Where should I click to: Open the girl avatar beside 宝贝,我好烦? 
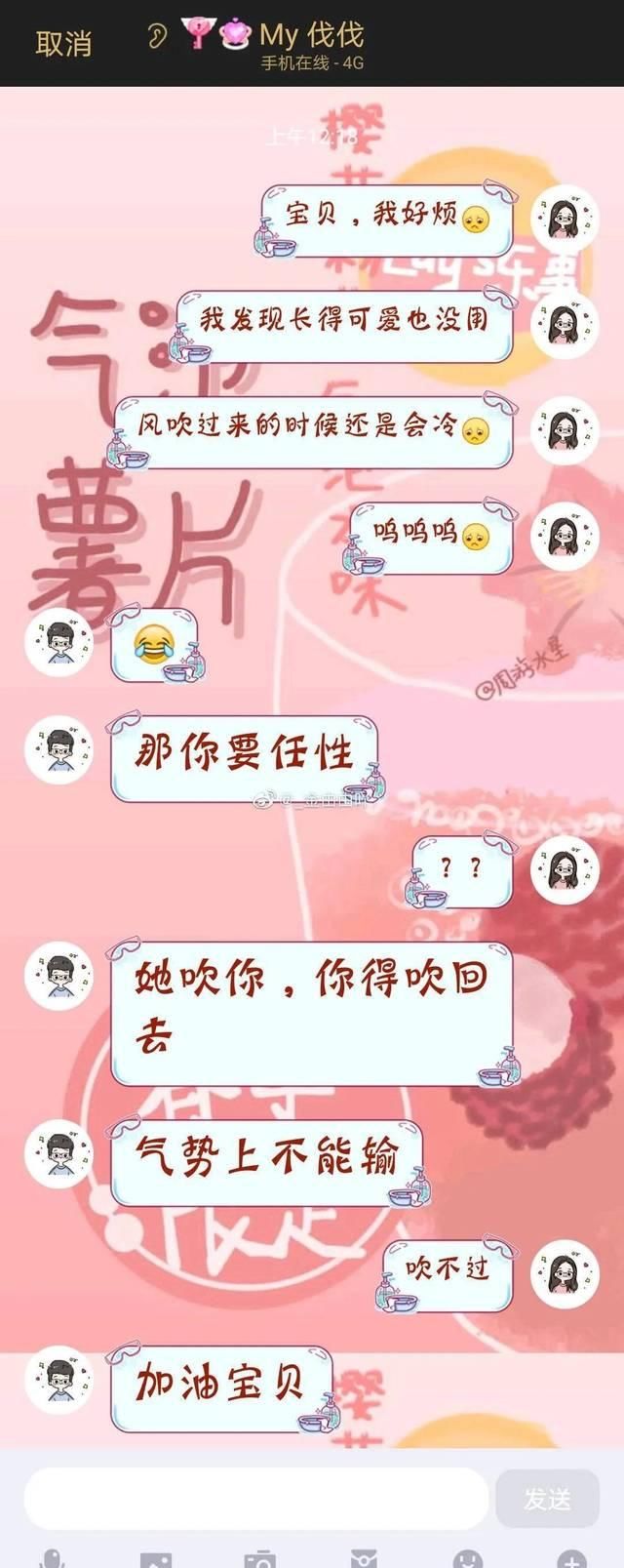click(565, 219)
